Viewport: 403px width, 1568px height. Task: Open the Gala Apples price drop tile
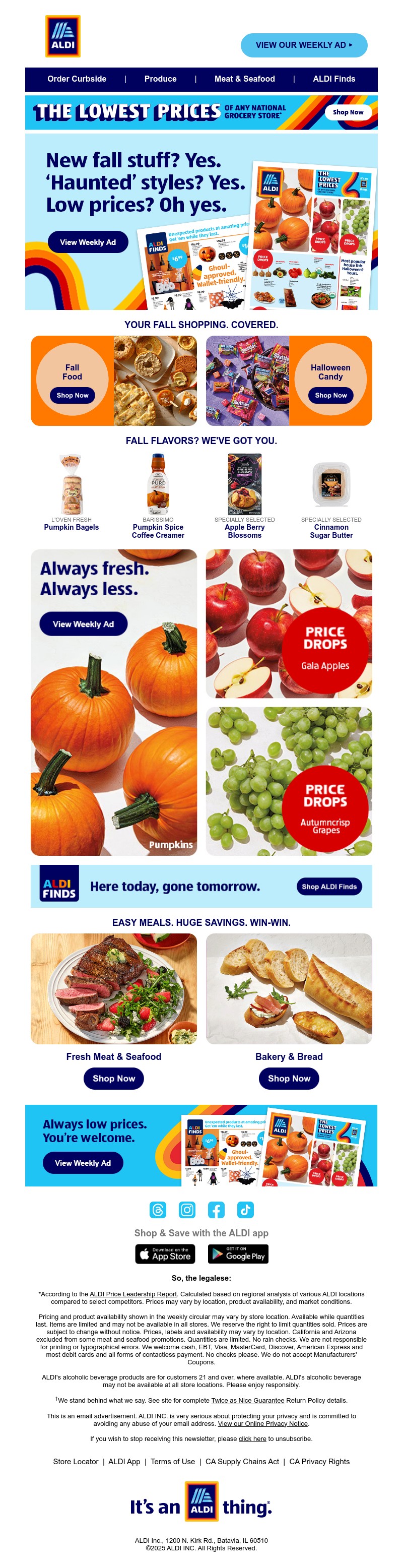pos(289,624)
